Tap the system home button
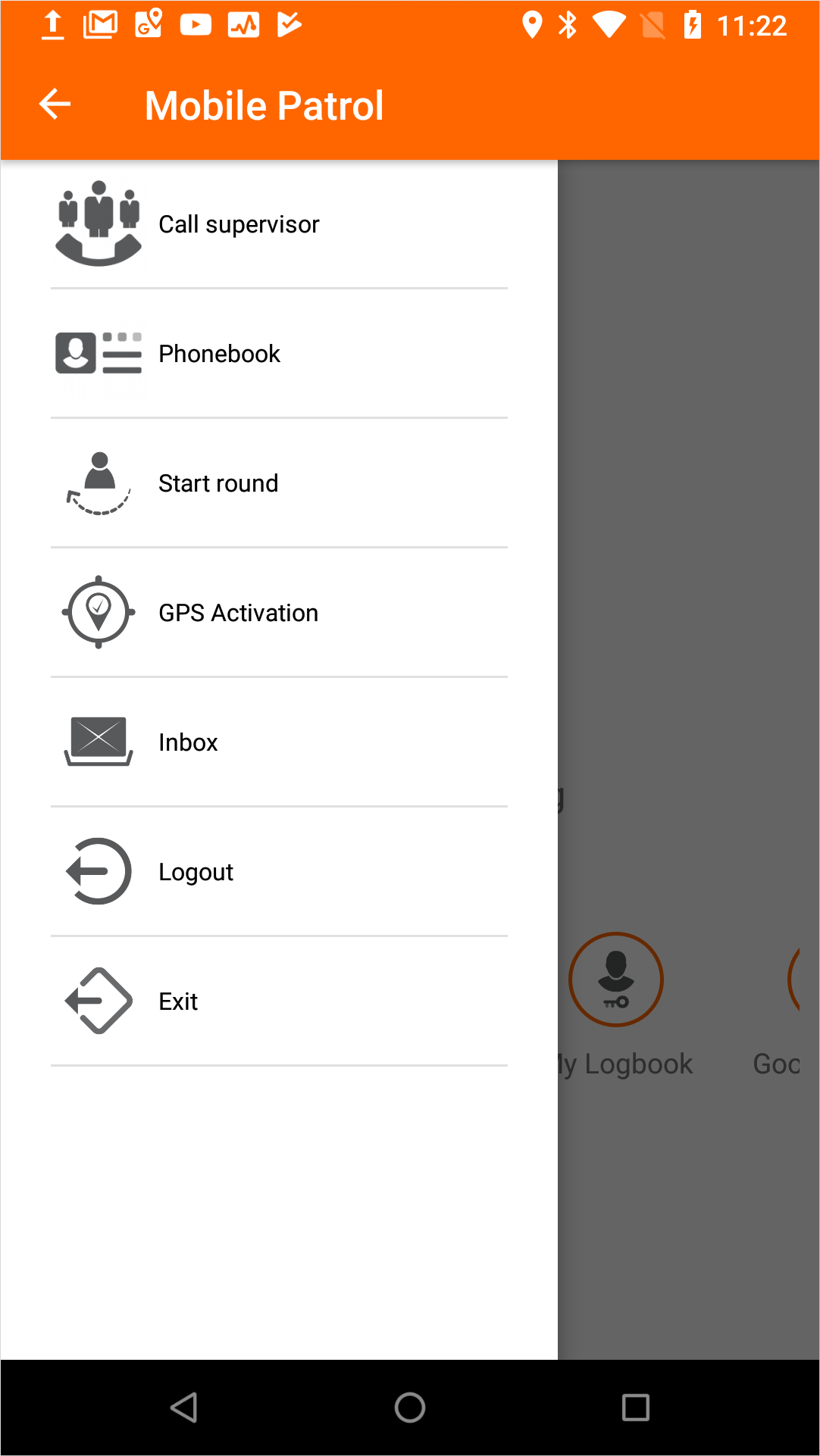Viewport: 820px width, 1456px height. point(410,1408)
